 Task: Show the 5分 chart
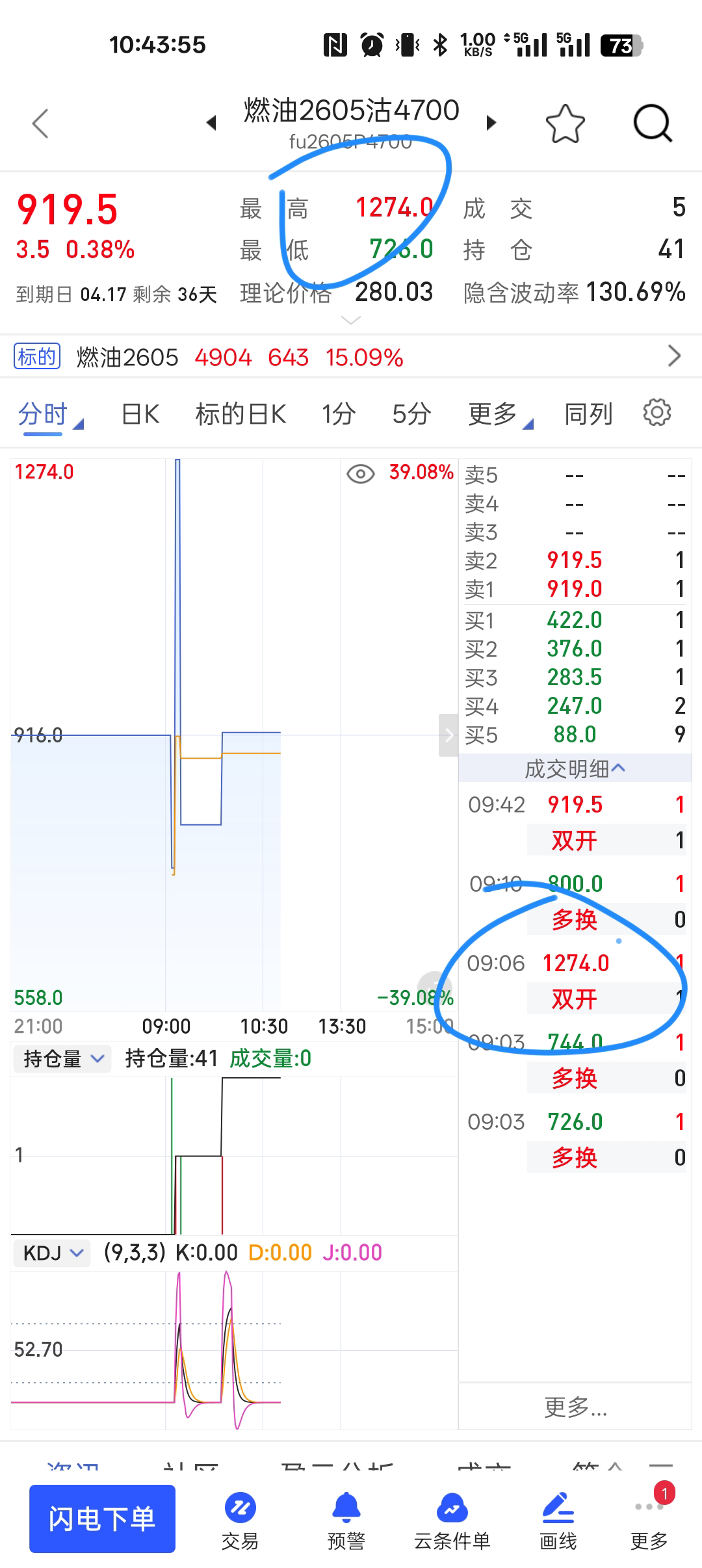coord(411,414)
